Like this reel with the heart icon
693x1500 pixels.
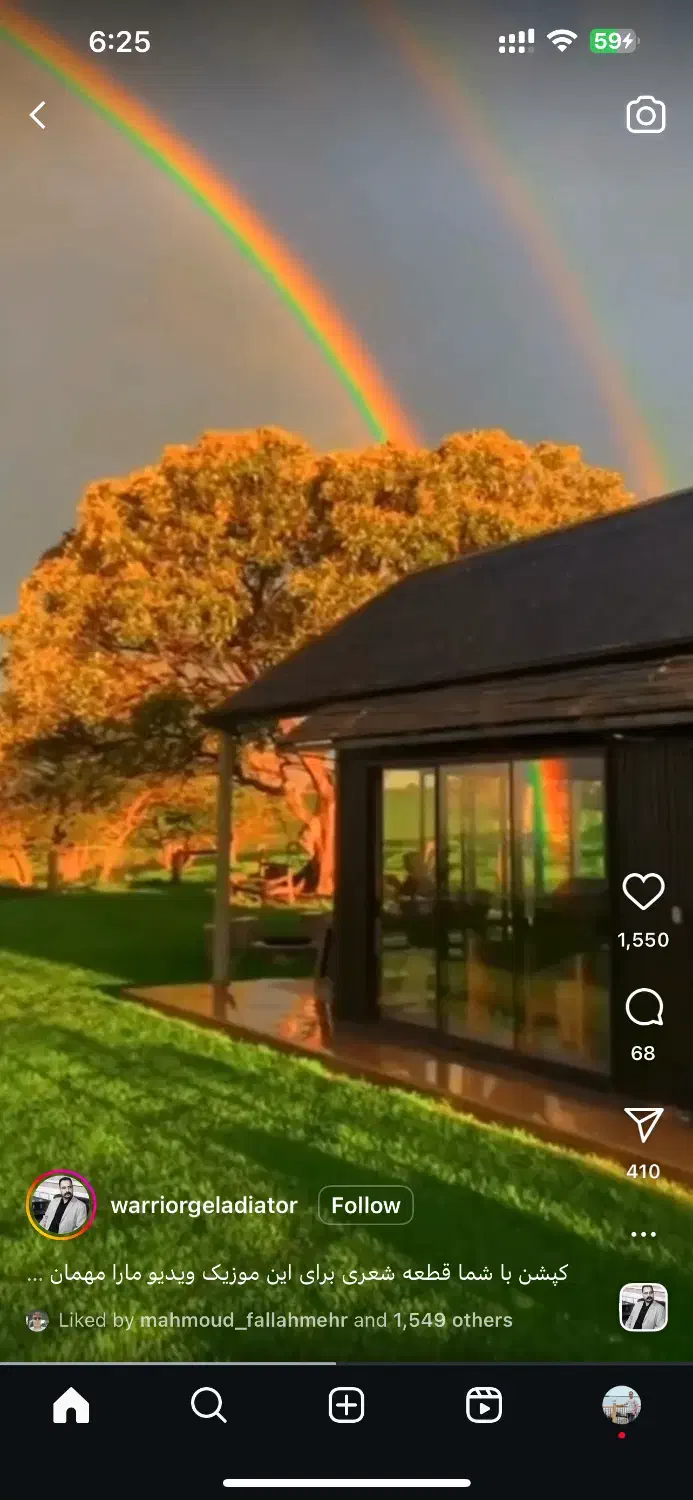[x=643, y=891]
